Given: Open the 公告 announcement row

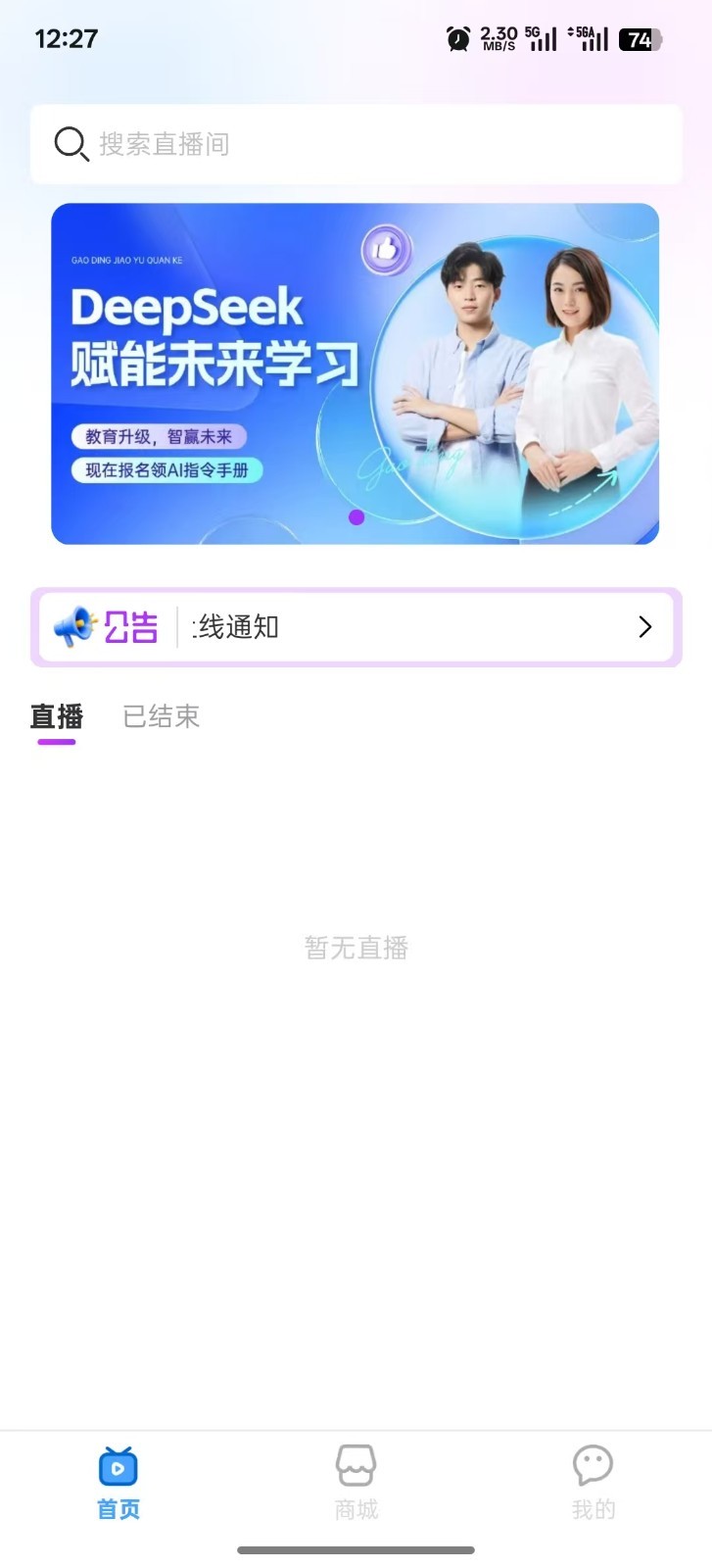Looking at the screenshot, I should pyautogui.click(x=356, y=627).
